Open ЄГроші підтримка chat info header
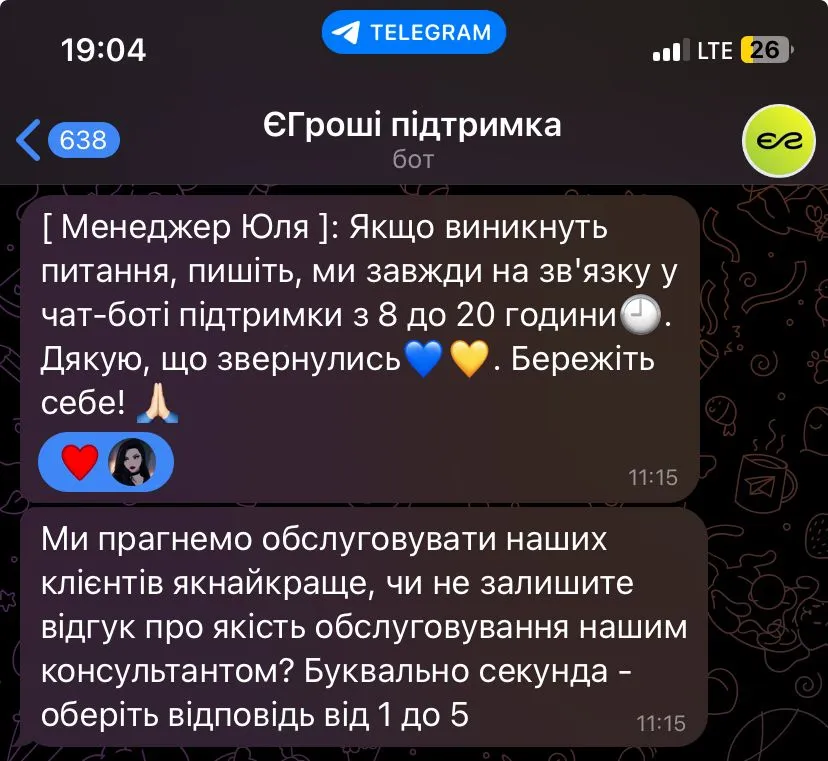This screenshot has height=761, width=828. coord(412,140)
